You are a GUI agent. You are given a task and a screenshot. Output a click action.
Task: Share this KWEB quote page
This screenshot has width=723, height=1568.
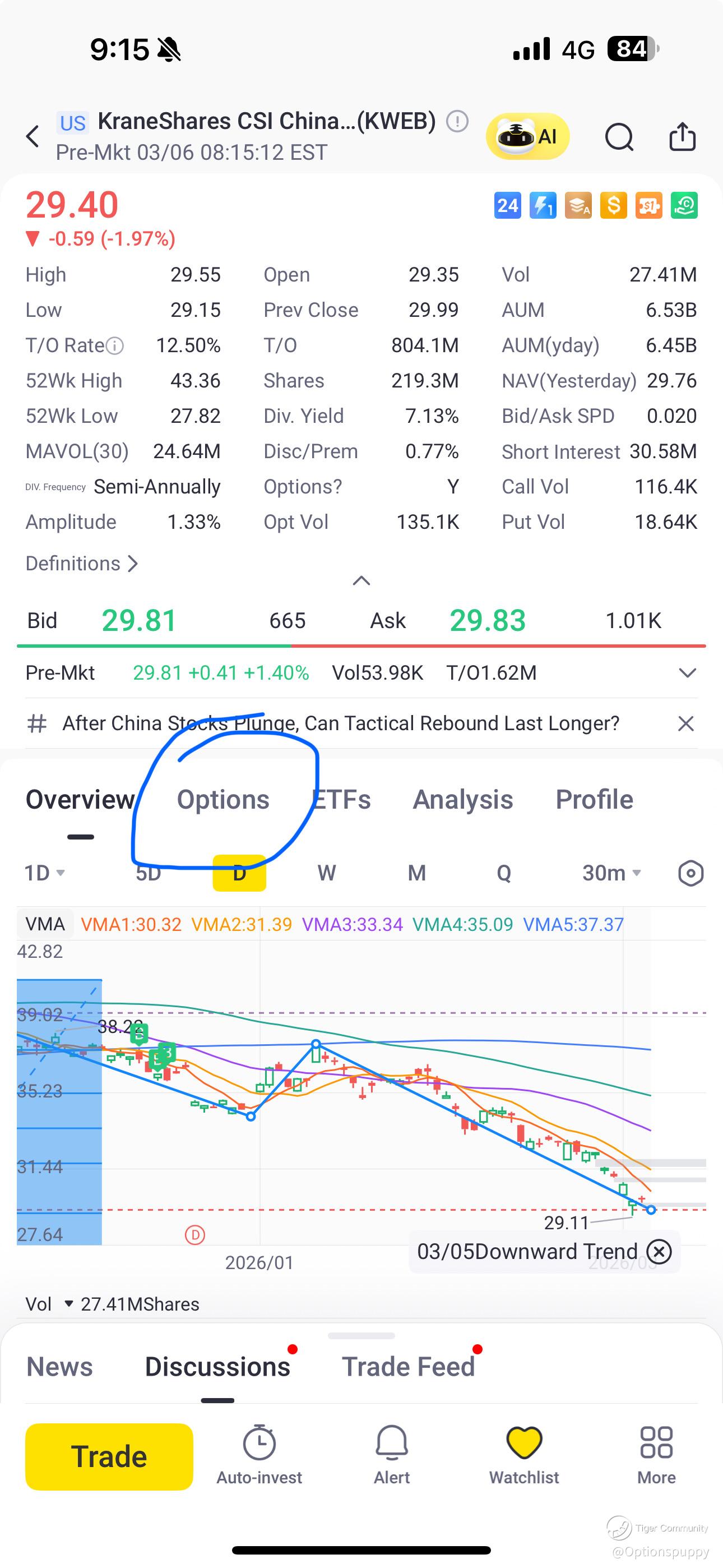click(x=682, y=136)
